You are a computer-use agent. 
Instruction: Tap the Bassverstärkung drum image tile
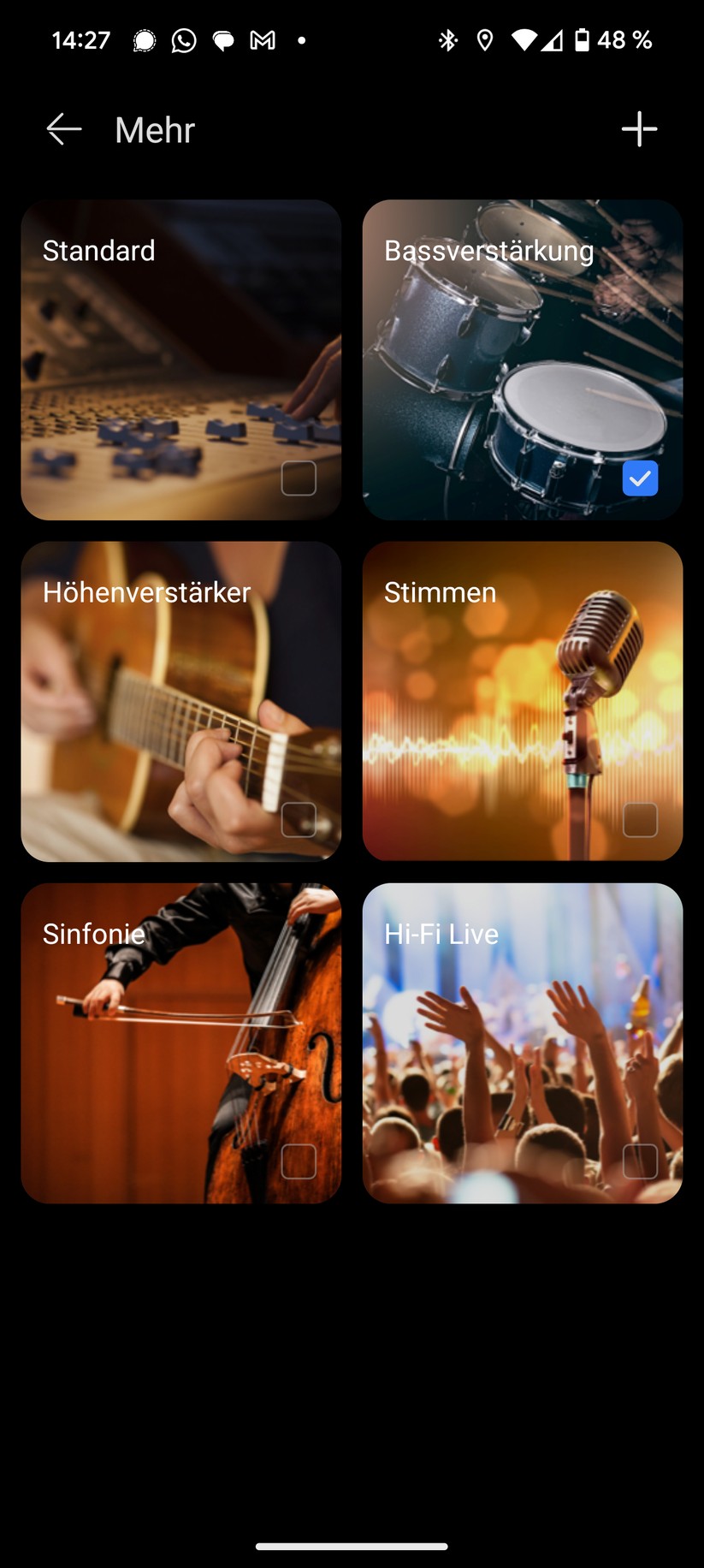522,359
